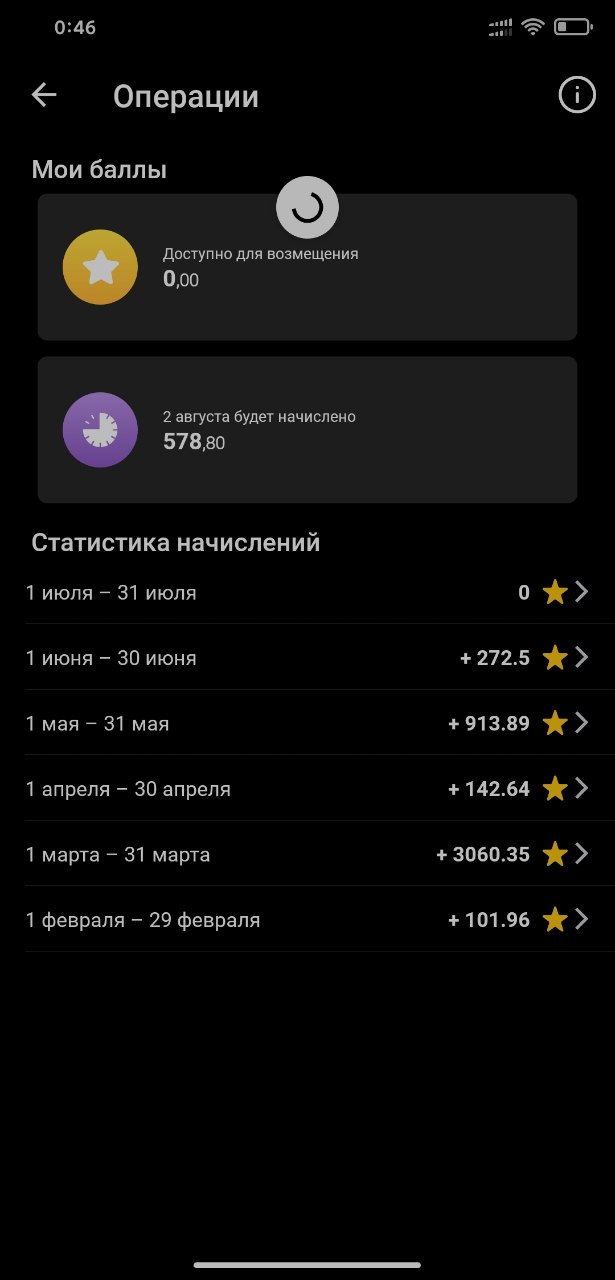View the 1 июня – 30 июня statistics
The width and height of the screenshot is (615, 1280).
coord(307,657)
